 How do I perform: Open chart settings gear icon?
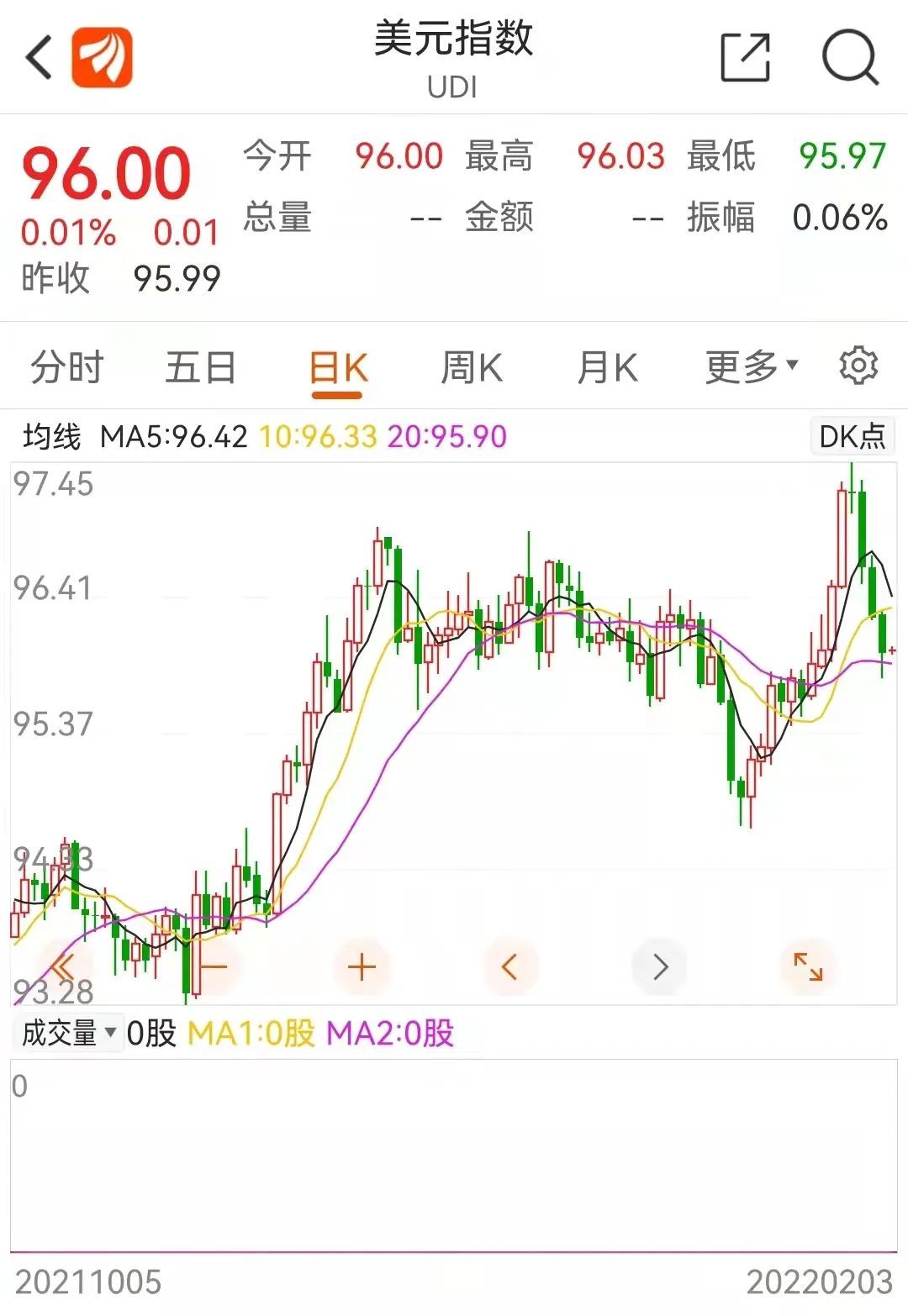[858, 366]
